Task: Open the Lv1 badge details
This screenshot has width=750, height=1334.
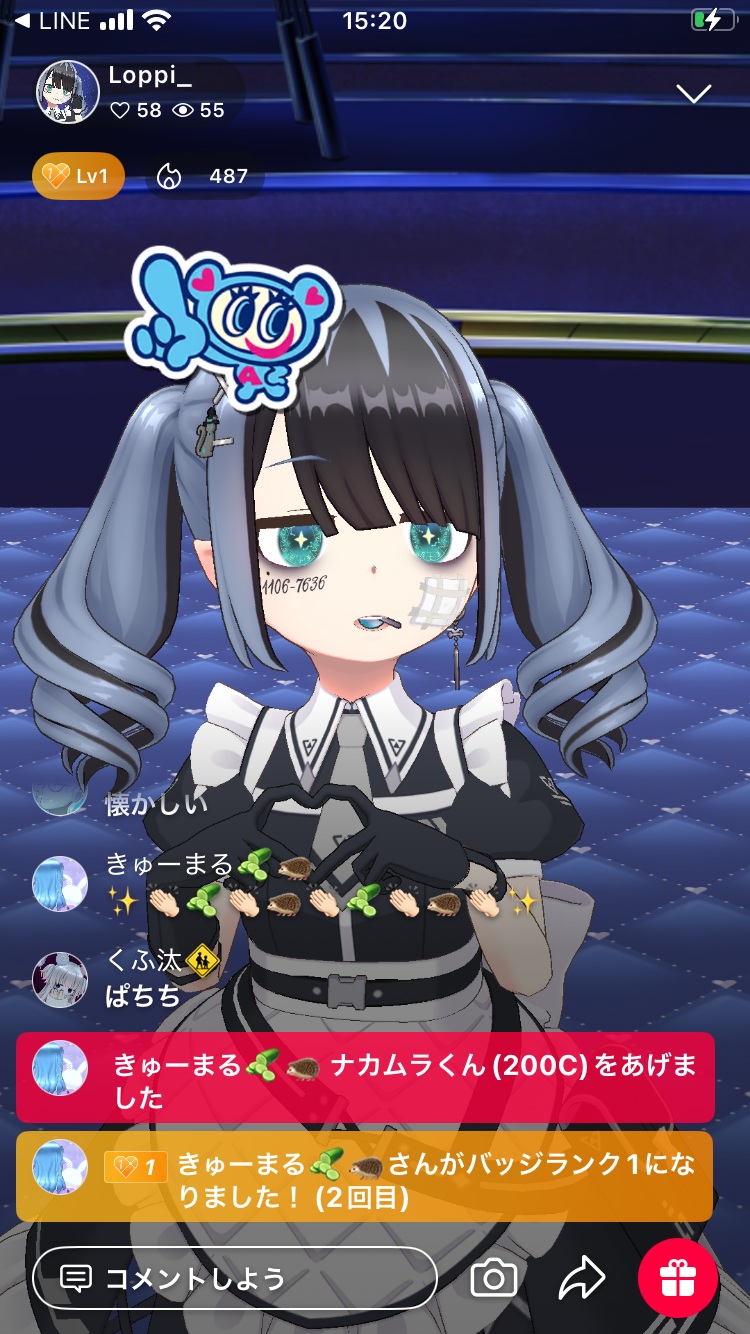Action: [x=79, y=177]
